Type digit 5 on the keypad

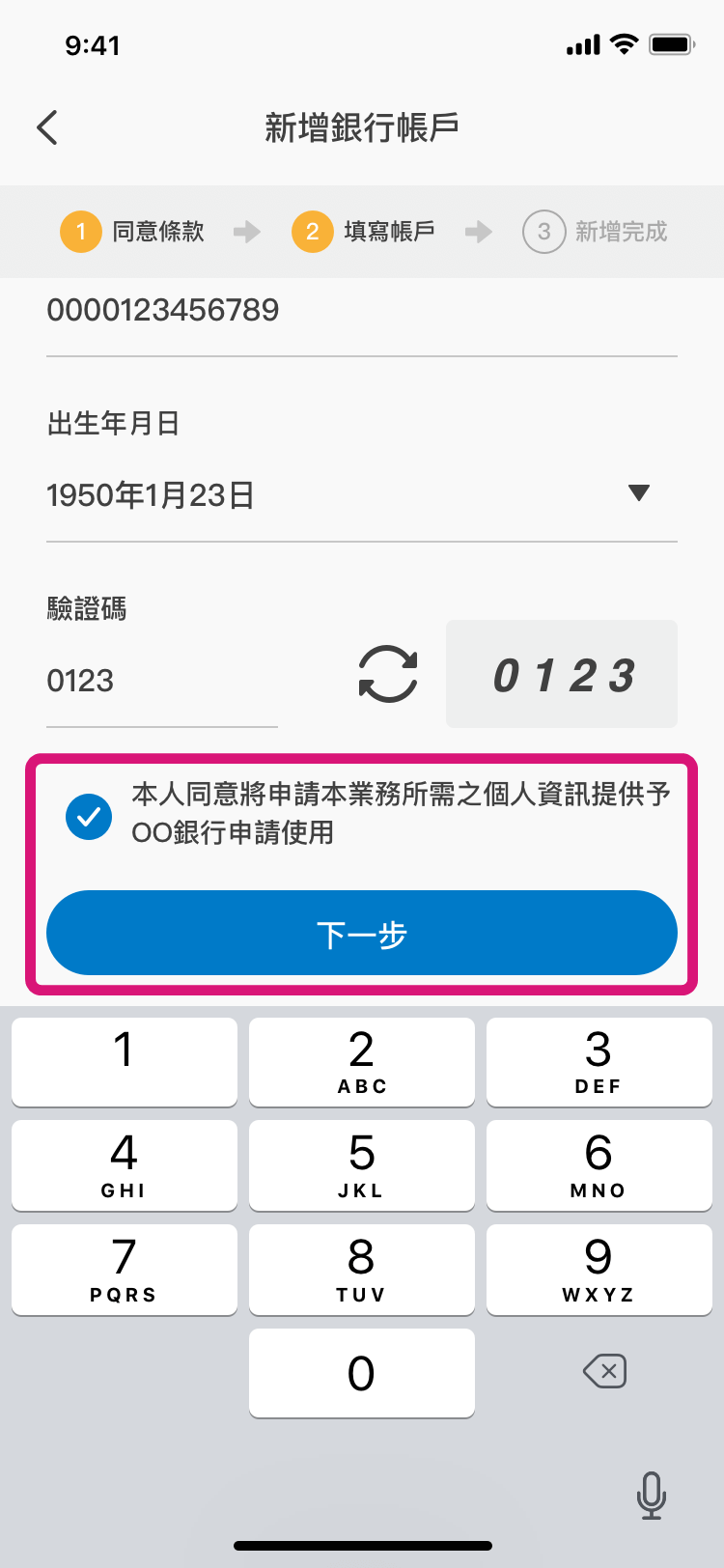coord(361,1164)
